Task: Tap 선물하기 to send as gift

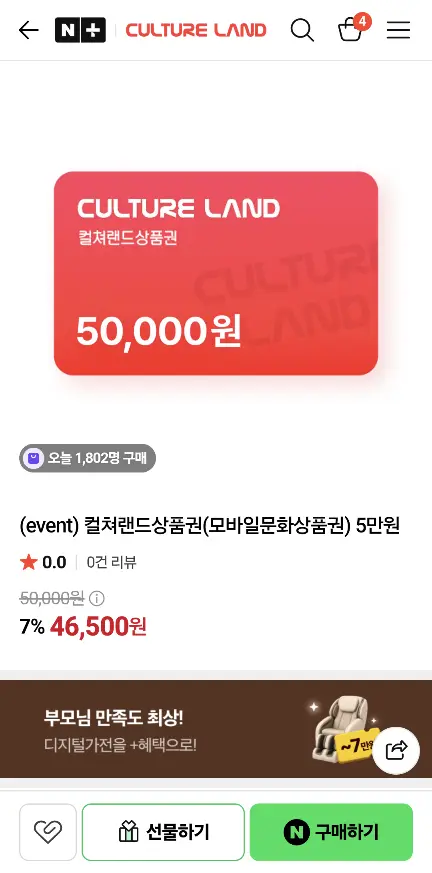Action: (164, 832)
